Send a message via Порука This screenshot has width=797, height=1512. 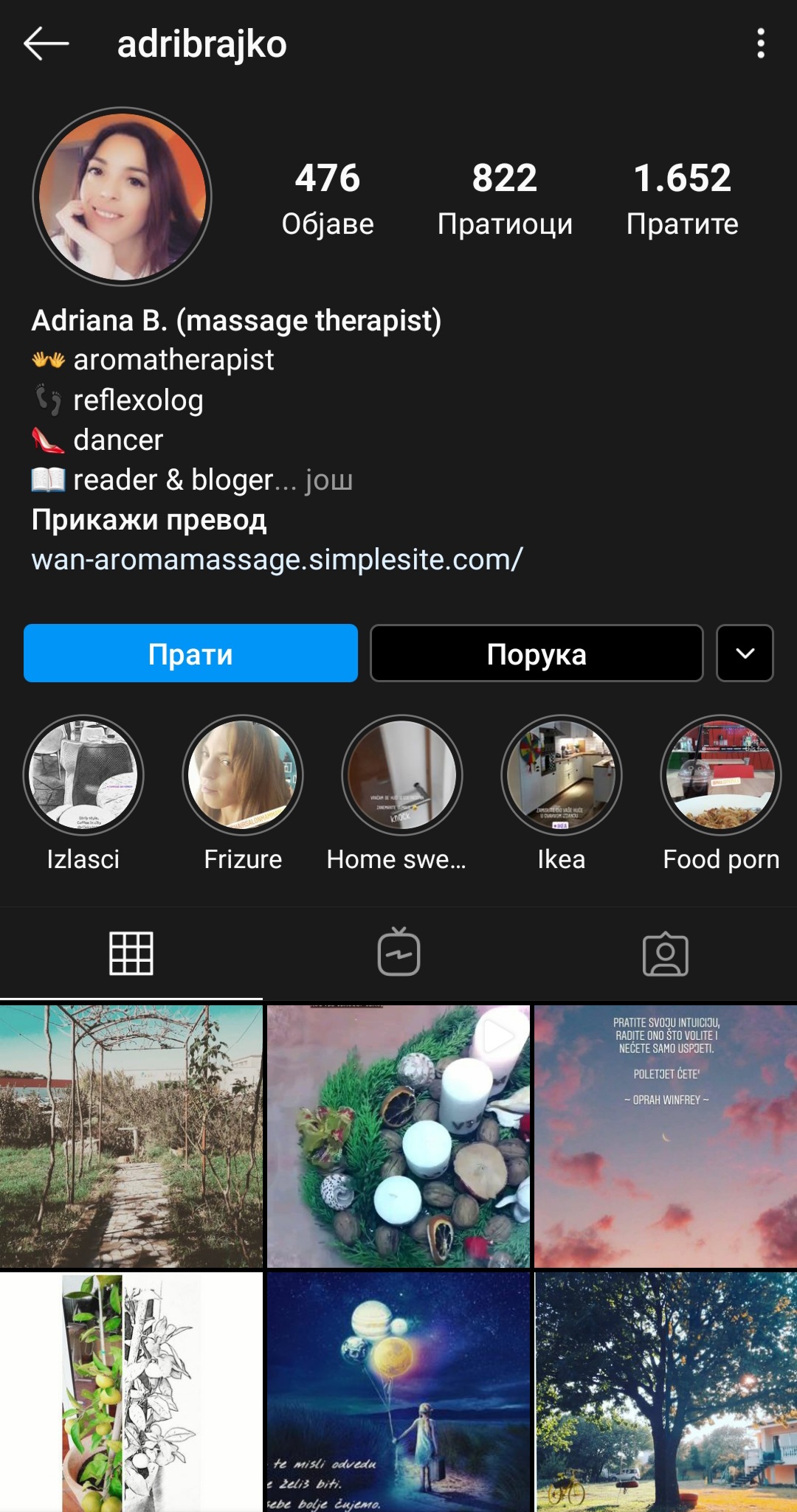coord(536,653)
